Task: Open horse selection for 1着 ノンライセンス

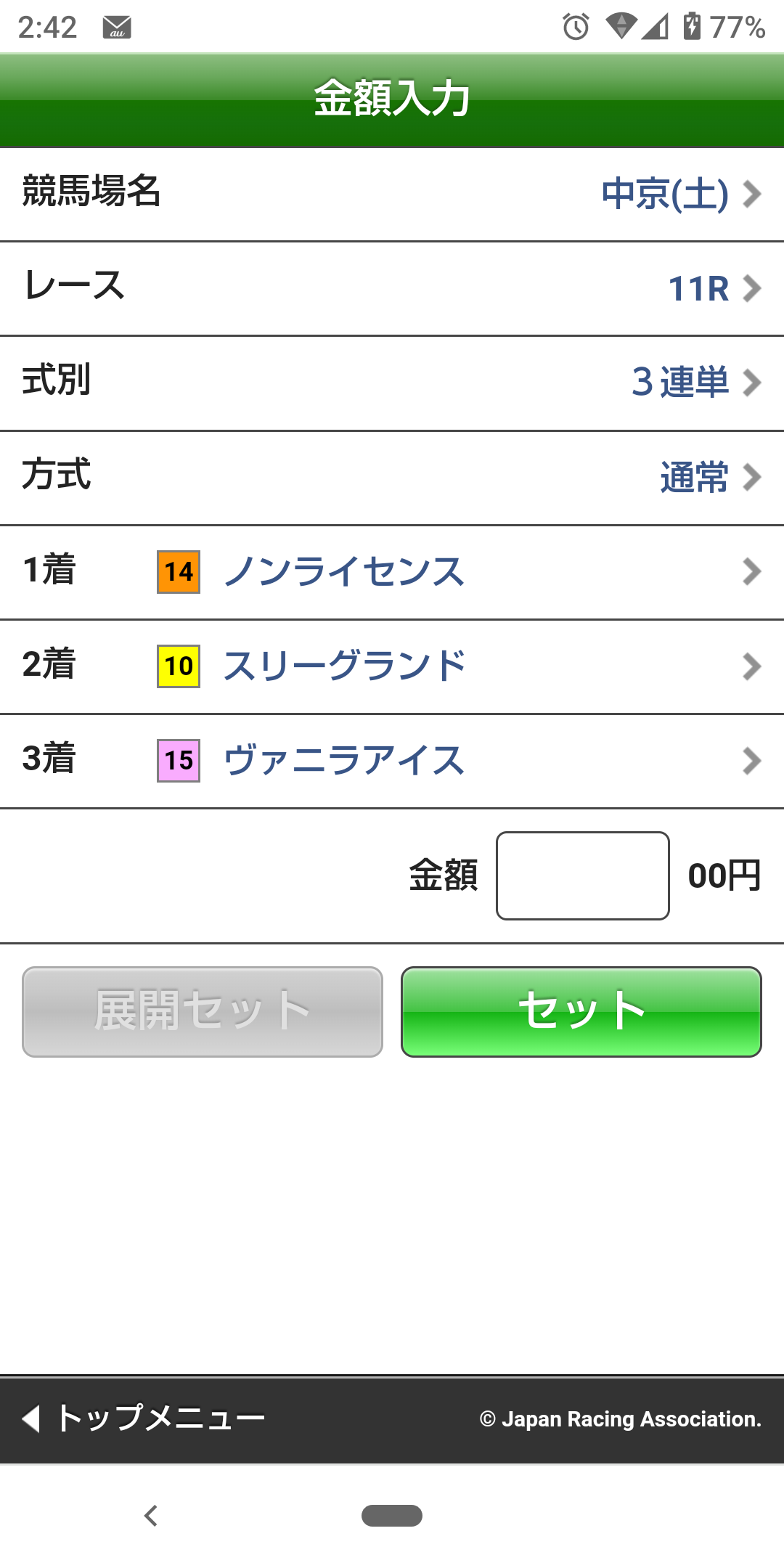Action: tap(436, 573)
